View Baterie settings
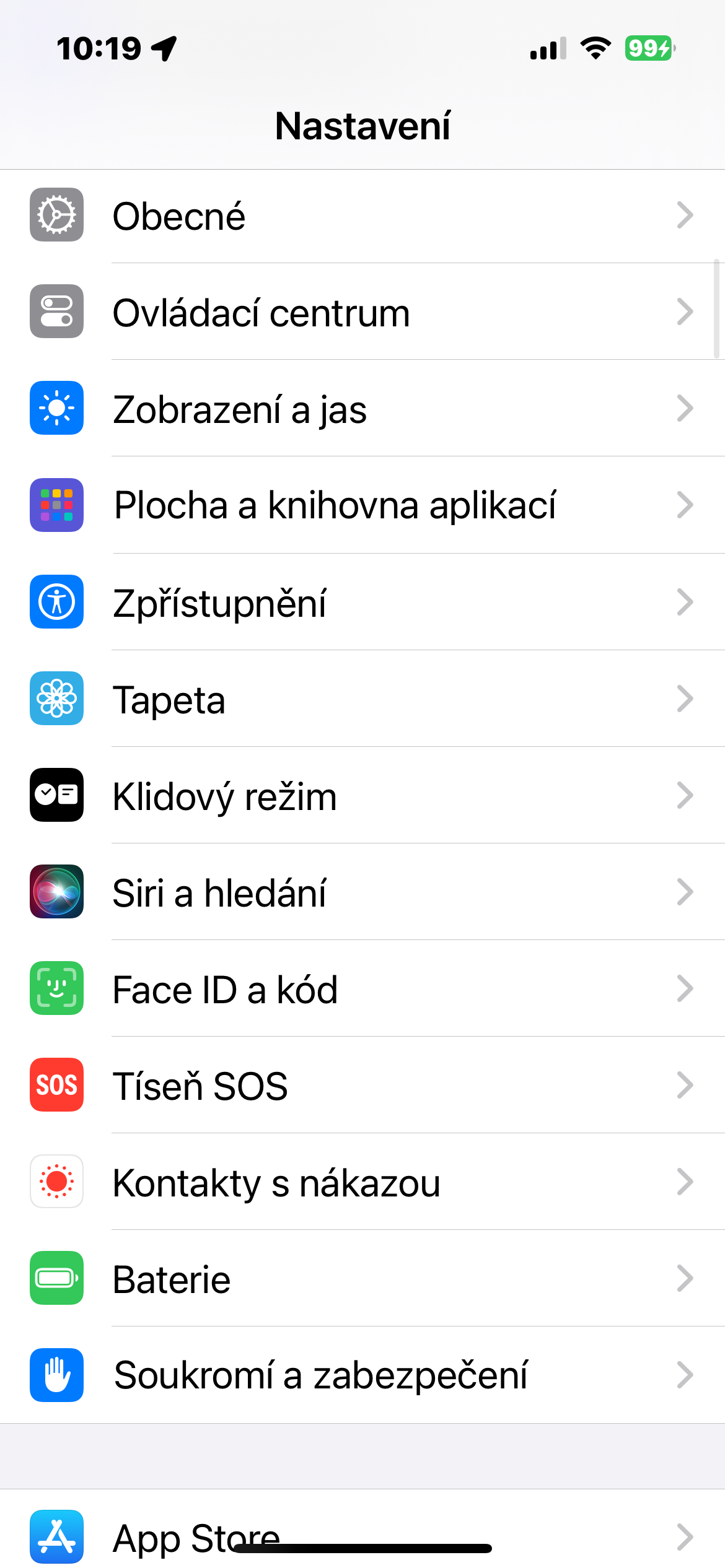 point(362,1278)
